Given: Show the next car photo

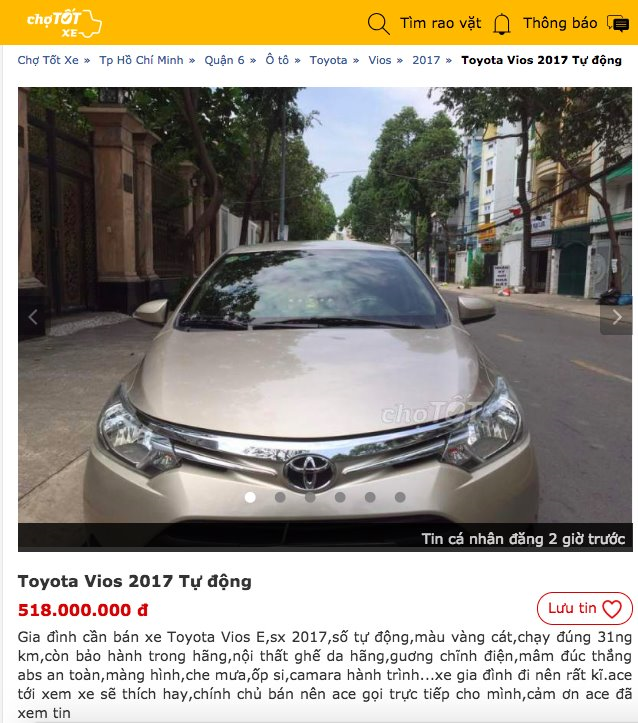Looking at the screenshot, I should [616, 318].
